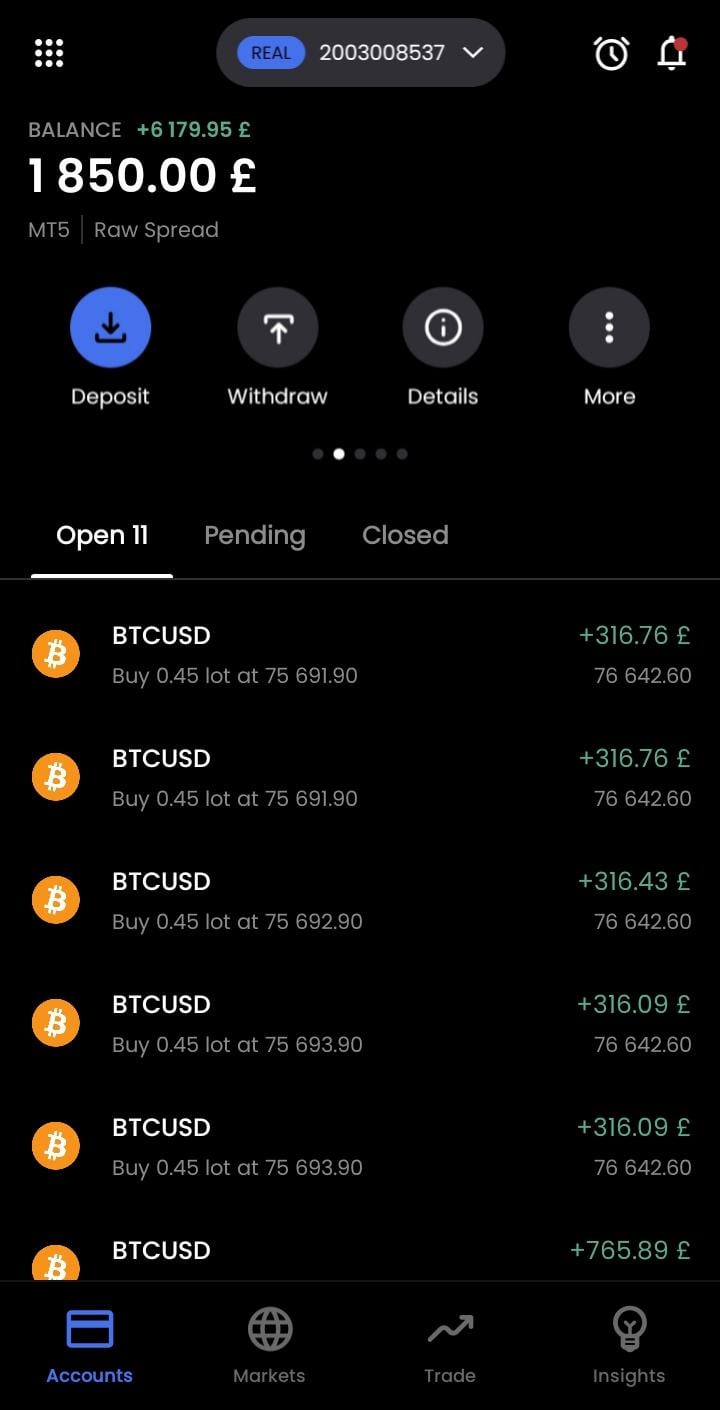The width and height of the screenshot is (720, 1410).
Task: Open the Insights tab
Action: 629,1346
